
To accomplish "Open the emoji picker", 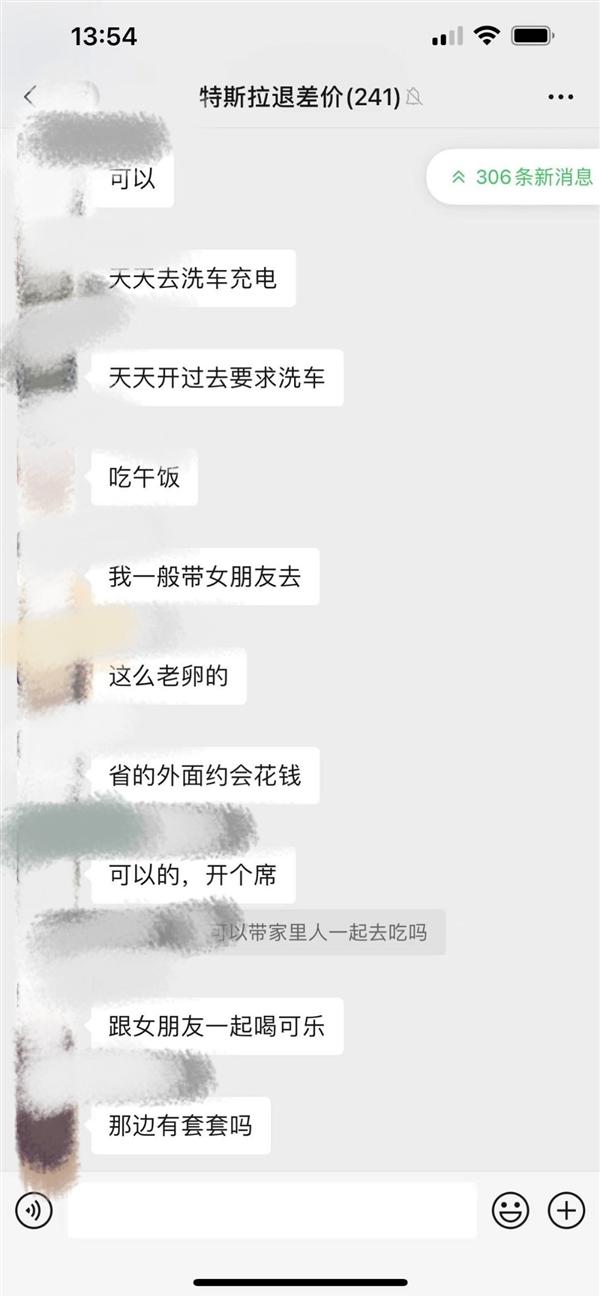I will click(x=510, y=1211).
